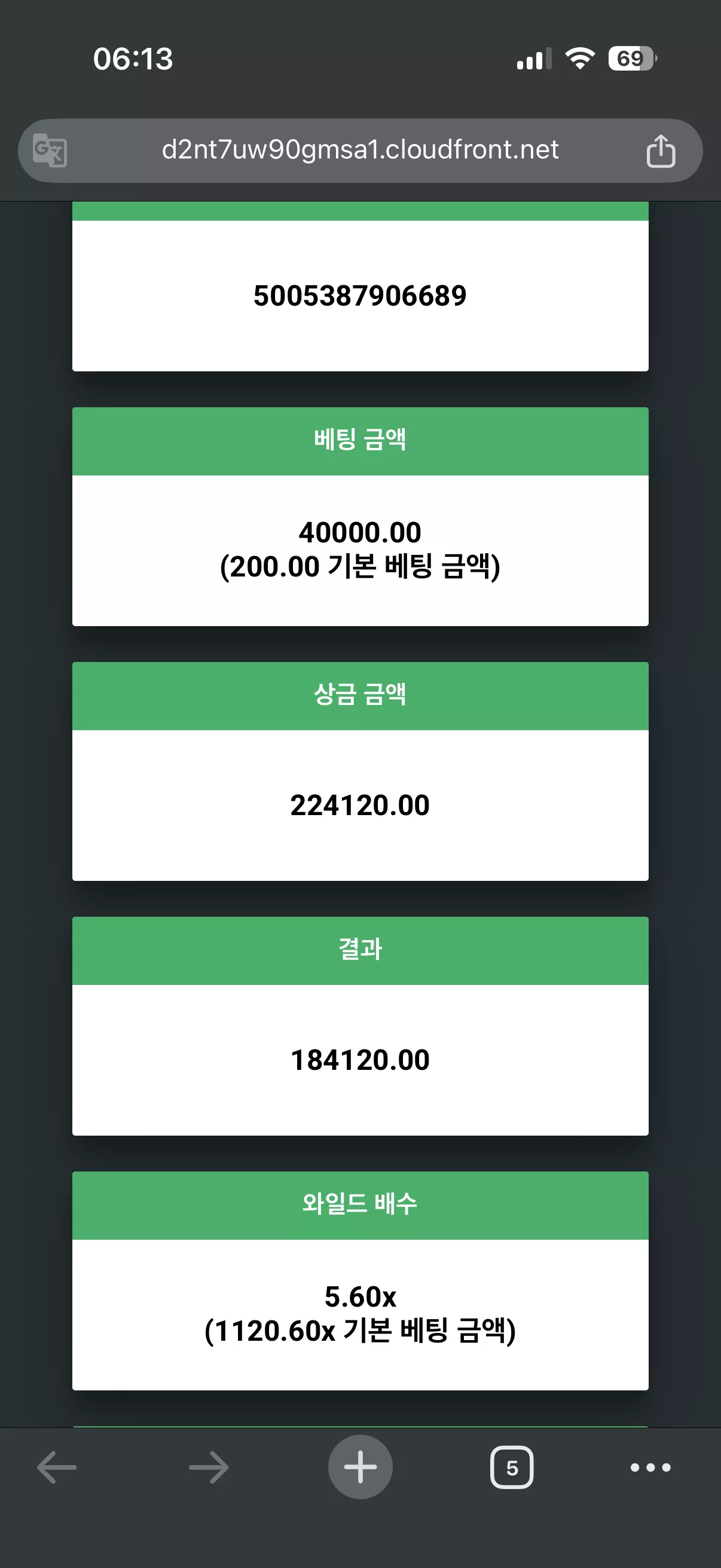Open the tab switcher showing 5 tabs
Viewport: 721px width, 1568px height.
tap(512, 1468)
